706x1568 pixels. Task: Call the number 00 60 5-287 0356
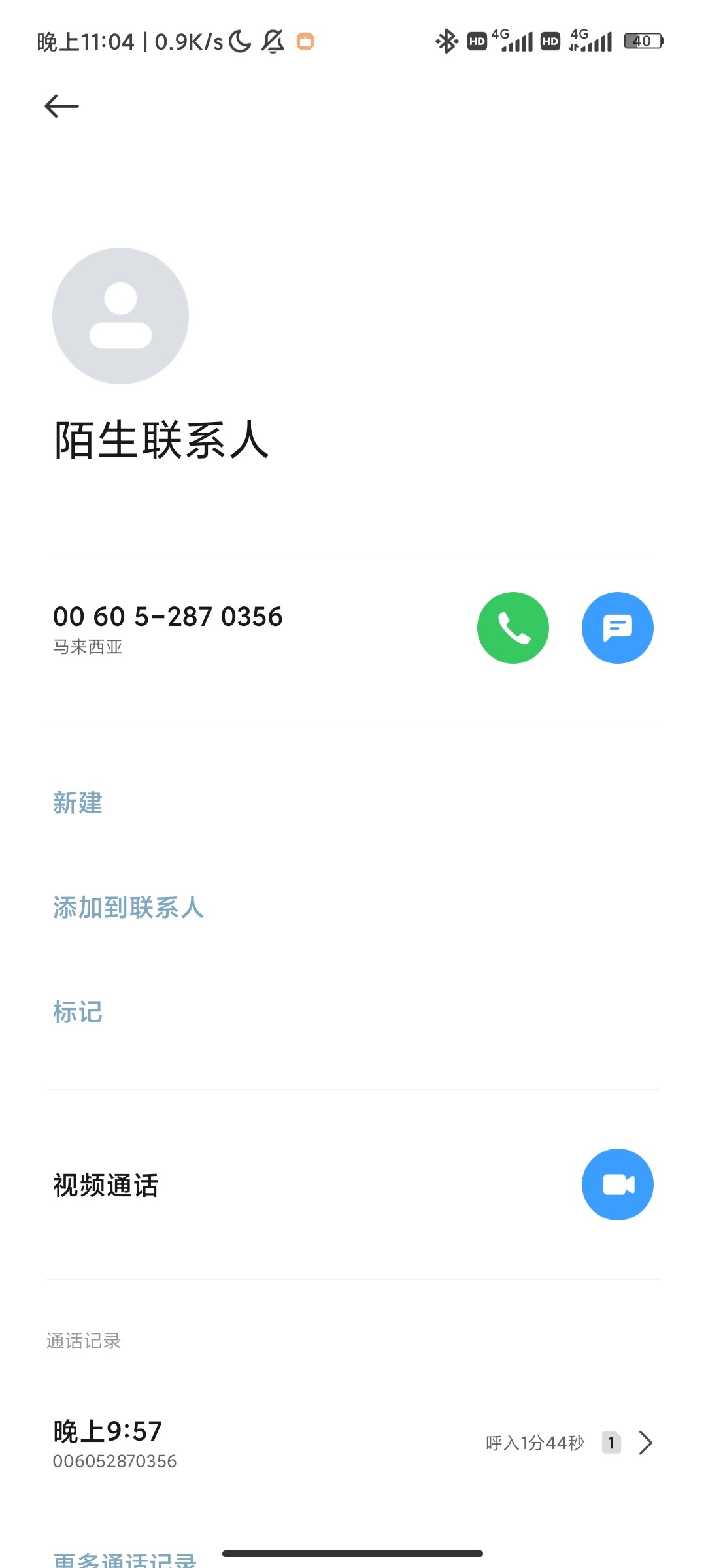point(513,628)
